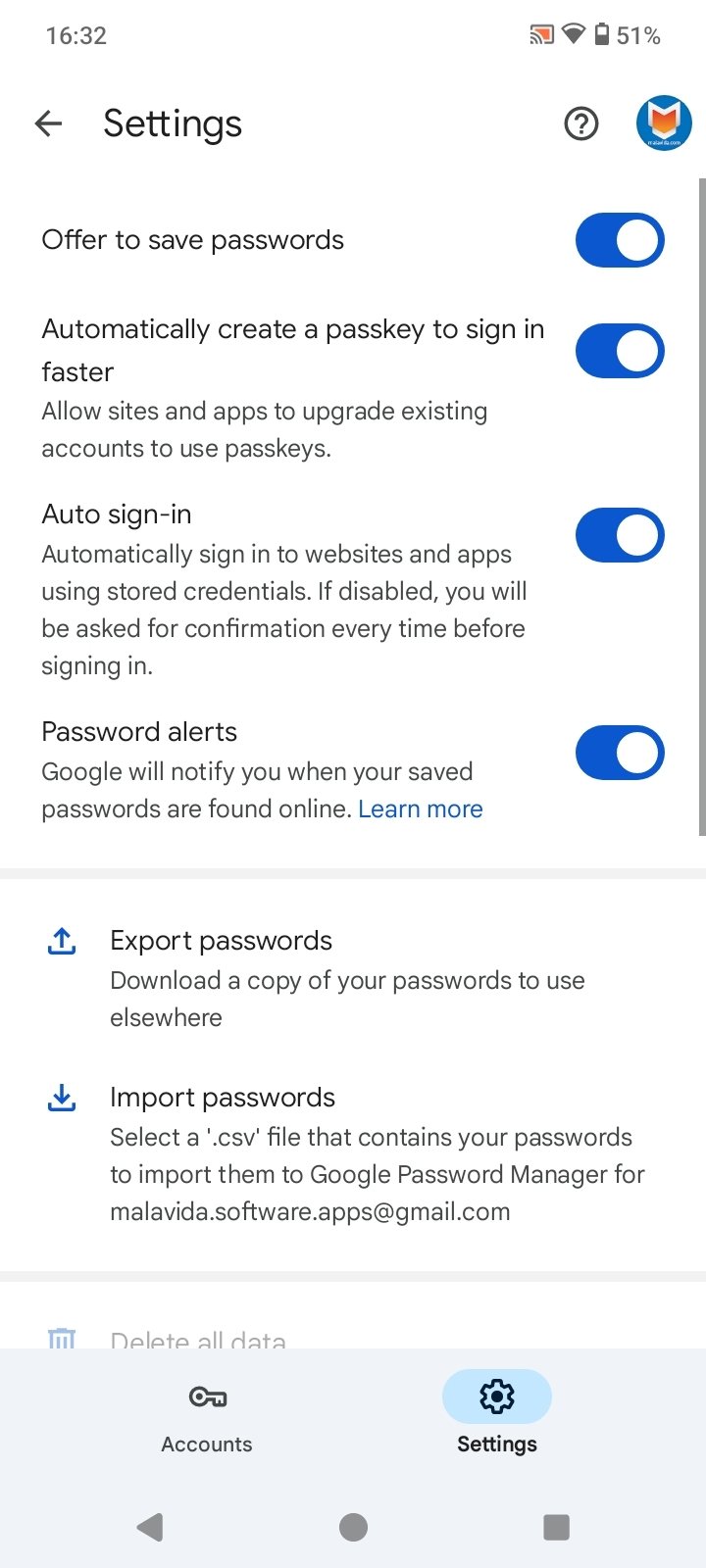Select the Settings tab in bottom bar
Image resolution: width=706 pixels, height=1568 pixels.
coord(497,1416)
